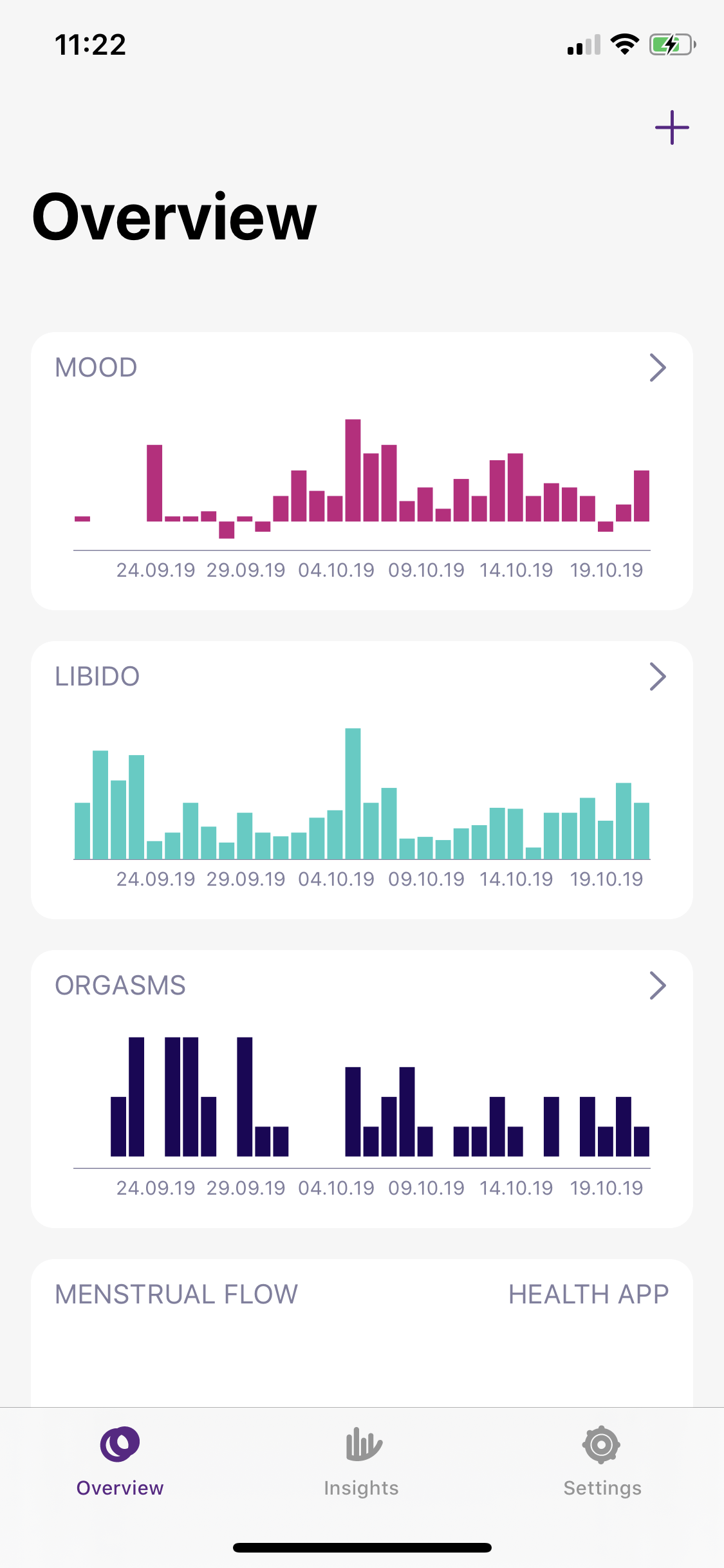Open the Mood chart card
Viewport: 724px width, 1568px height.
(362, 471)
